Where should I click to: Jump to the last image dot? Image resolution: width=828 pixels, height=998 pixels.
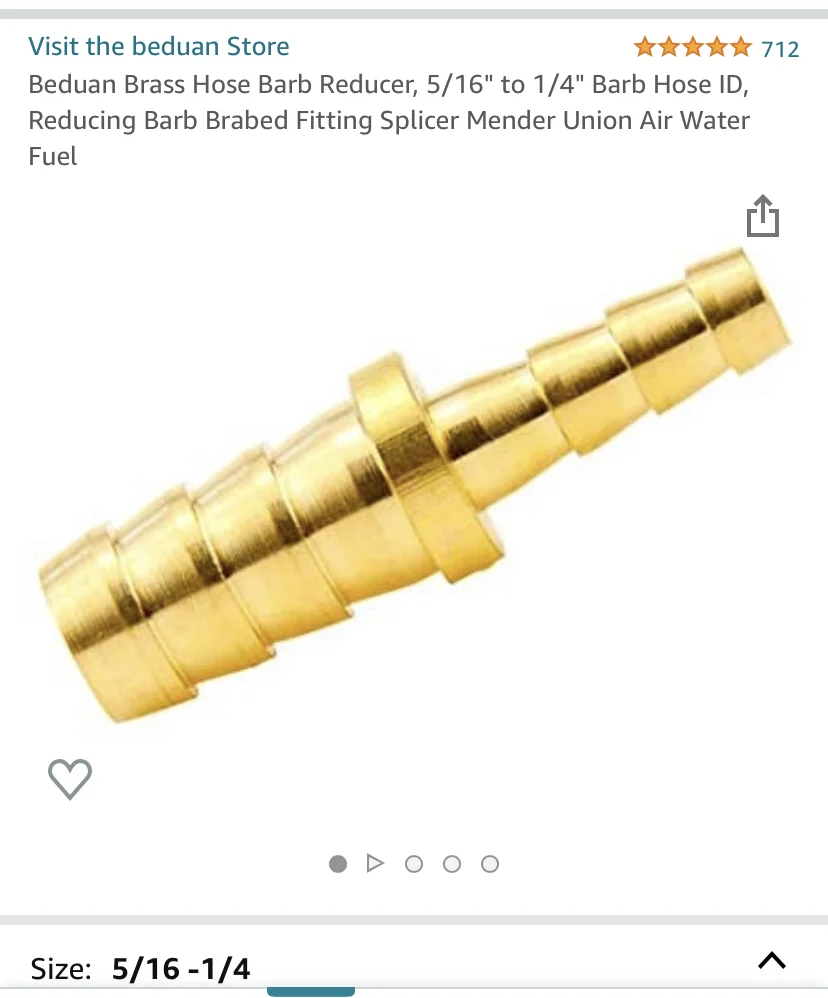point(490,864)
